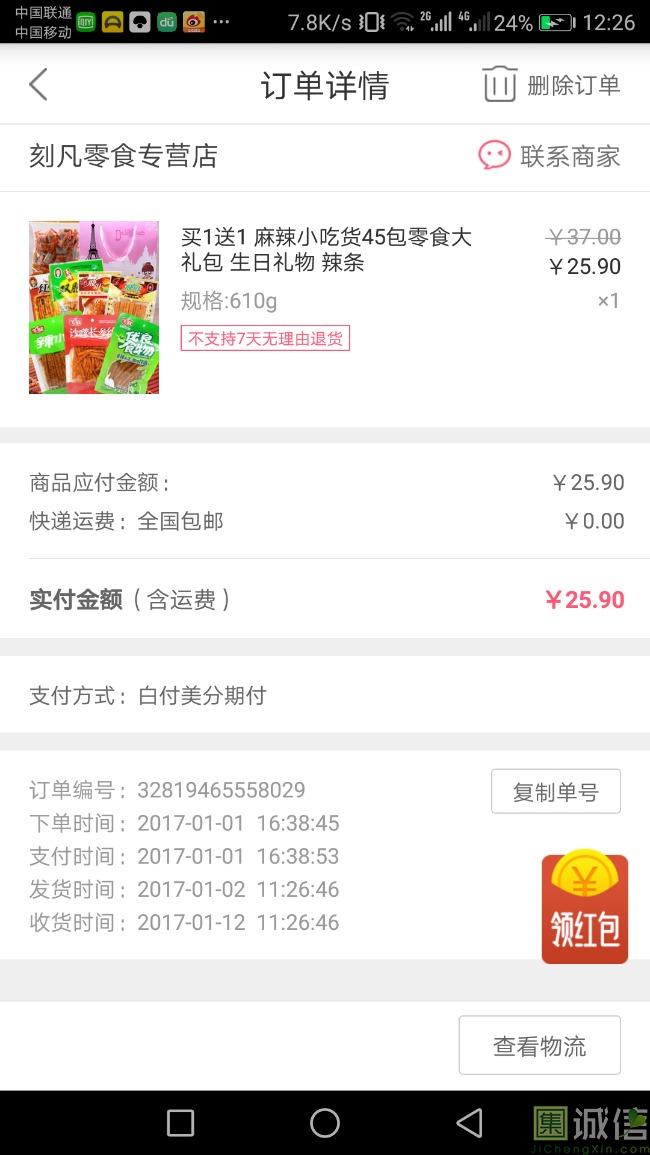Viewport: 650px width, 1155px height.
Task: Open recent apps from navigation bar
Action: (181, 1123)
